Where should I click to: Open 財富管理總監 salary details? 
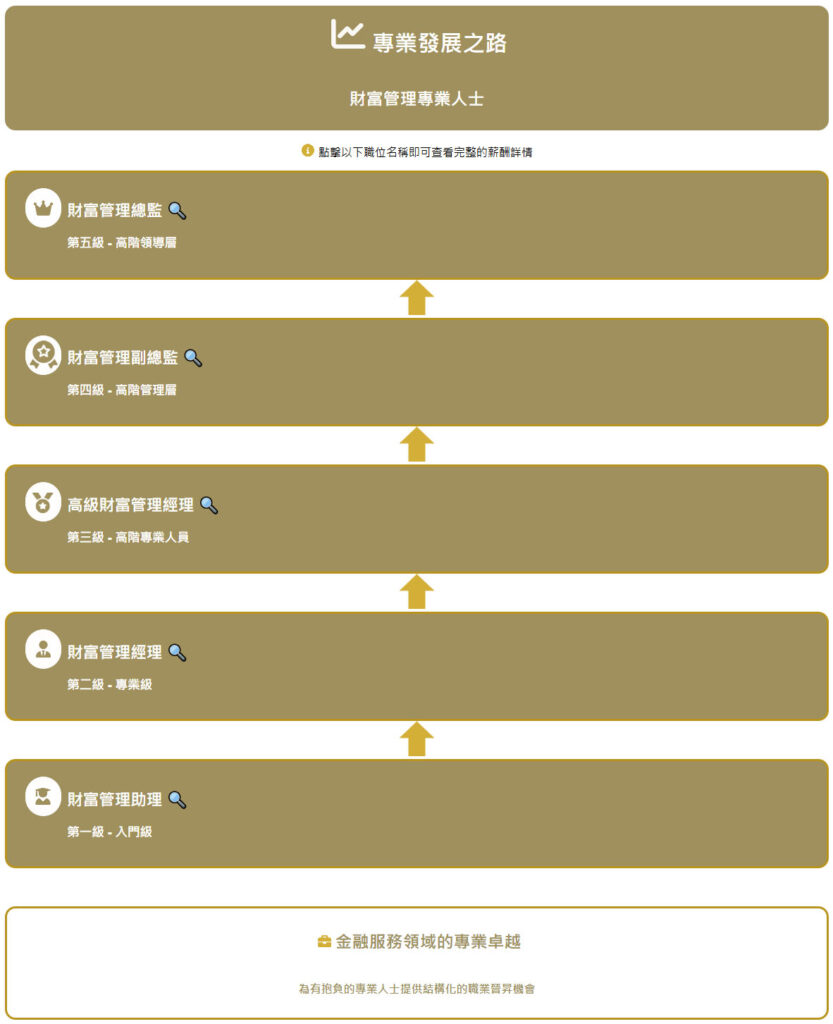point(114,211)
